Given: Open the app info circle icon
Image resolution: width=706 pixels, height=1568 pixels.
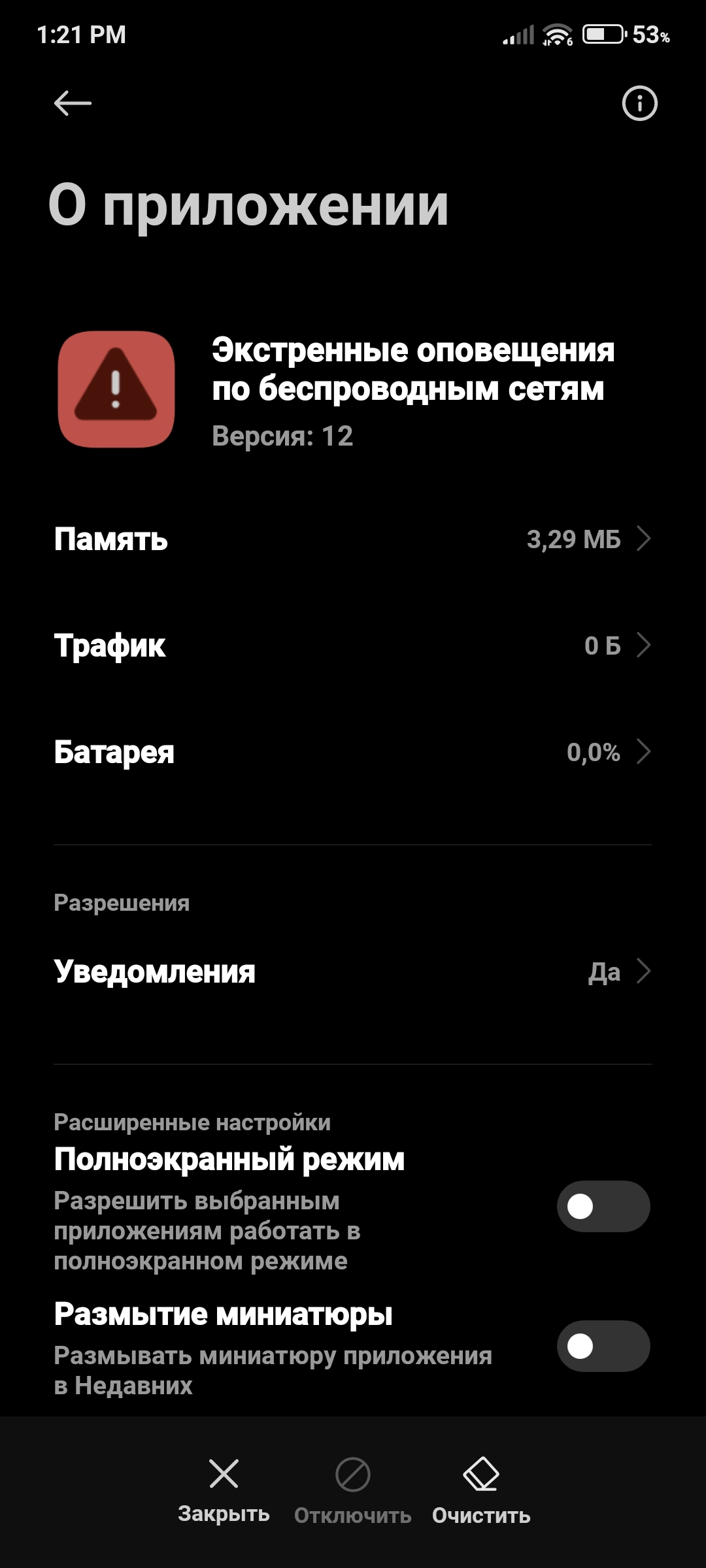Looking at the screenshot, I should [639, 103].
